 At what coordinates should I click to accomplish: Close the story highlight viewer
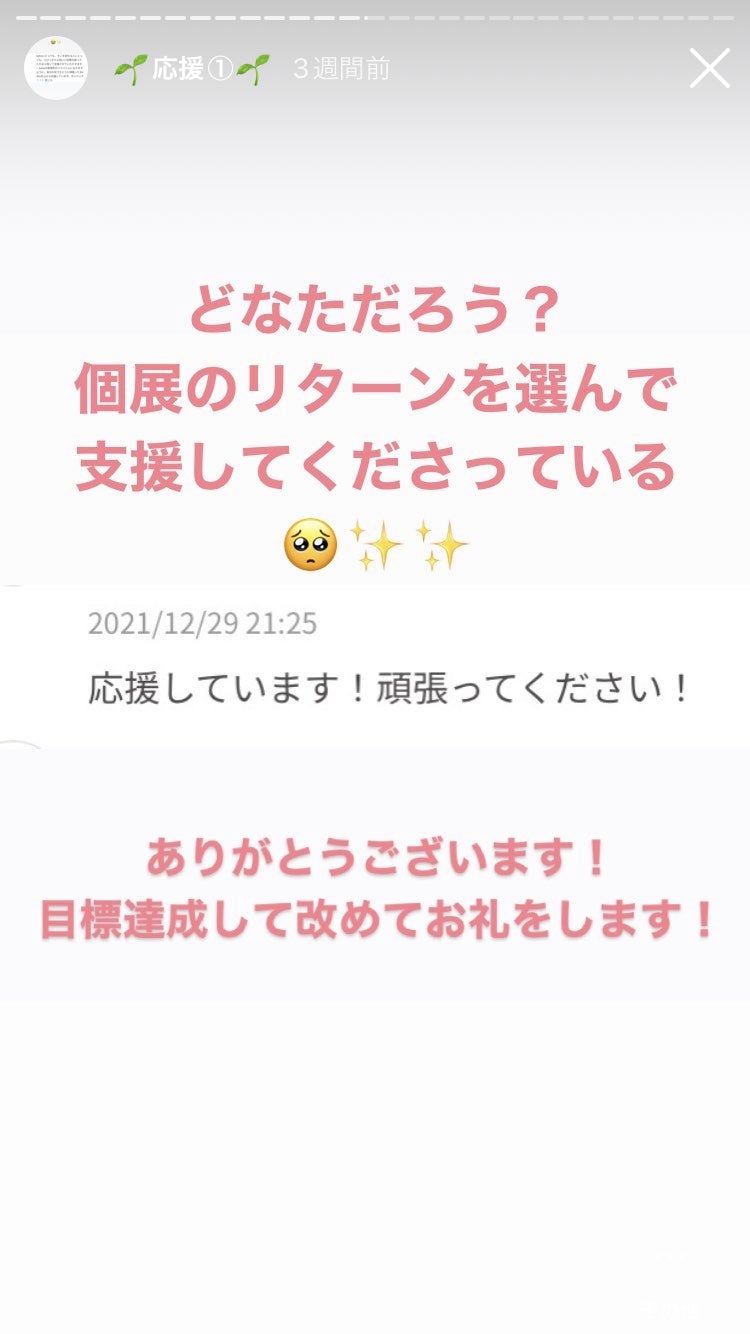(x=709, y=68)
